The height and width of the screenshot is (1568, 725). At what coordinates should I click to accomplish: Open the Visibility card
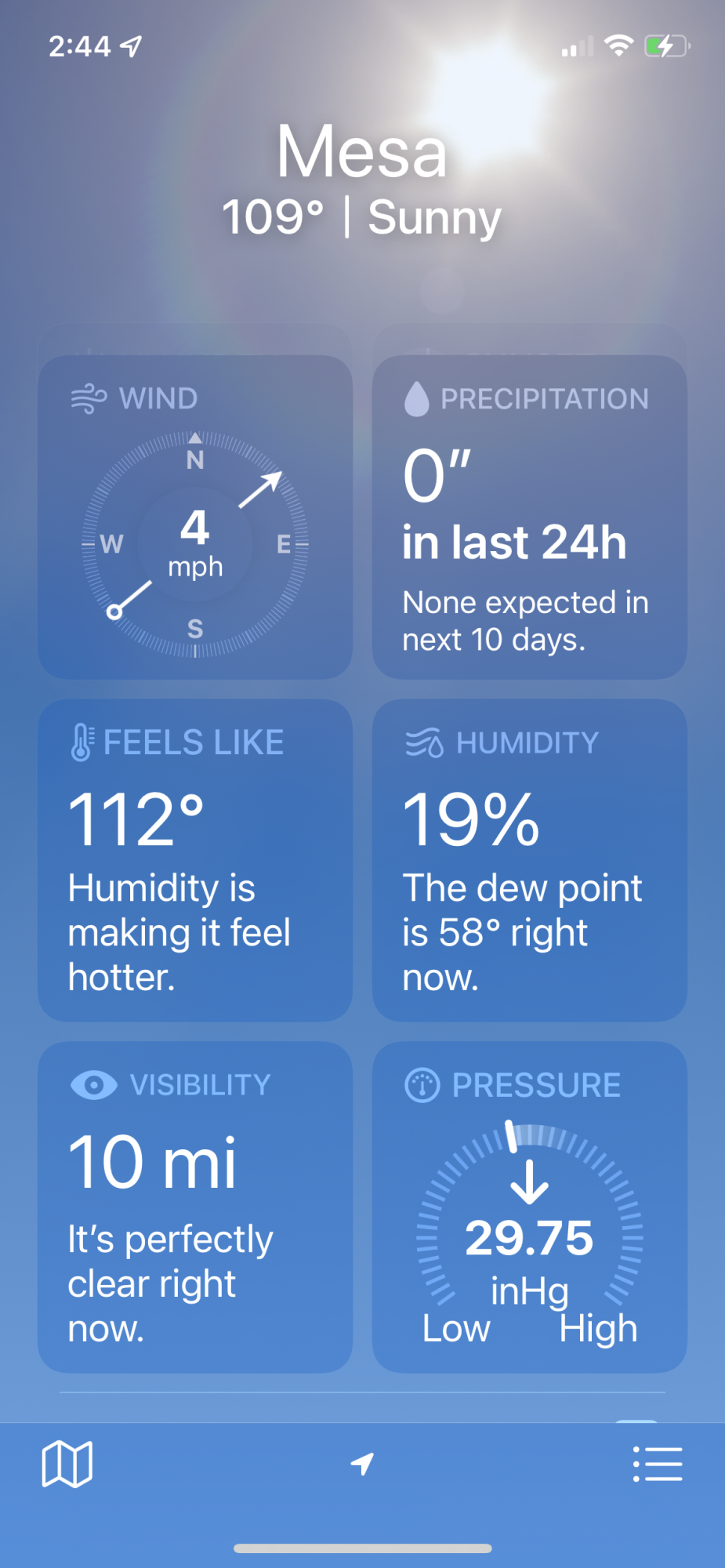195,1206
